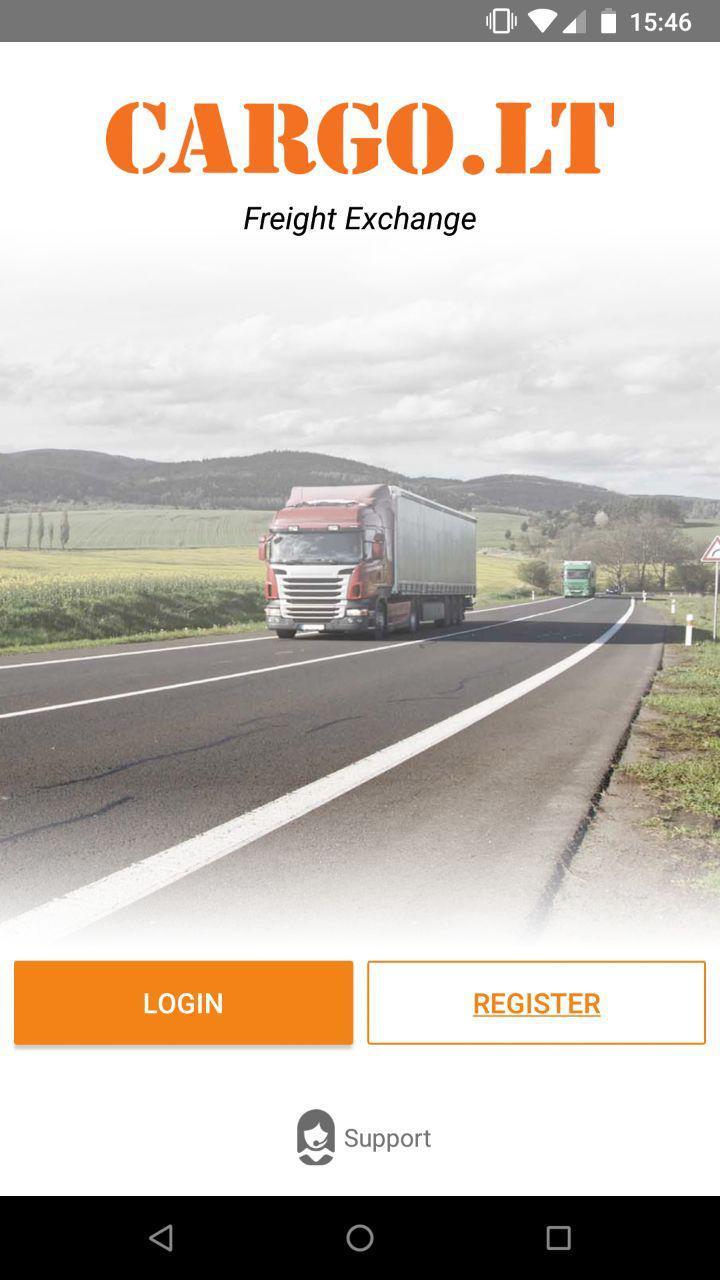Go back using the system back button

pos(161,1238)
